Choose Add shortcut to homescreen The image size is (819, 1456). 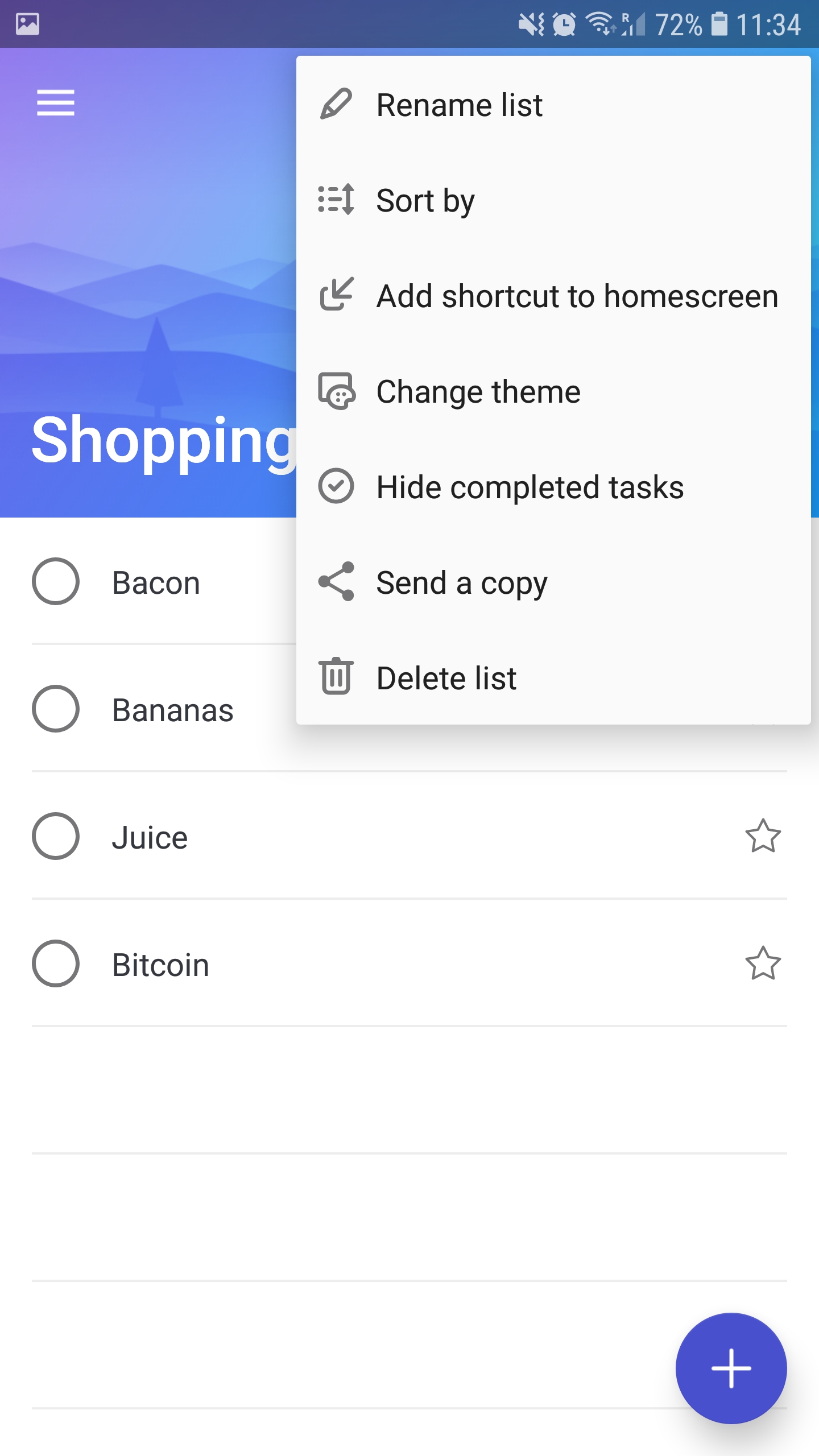click(577, 296)
